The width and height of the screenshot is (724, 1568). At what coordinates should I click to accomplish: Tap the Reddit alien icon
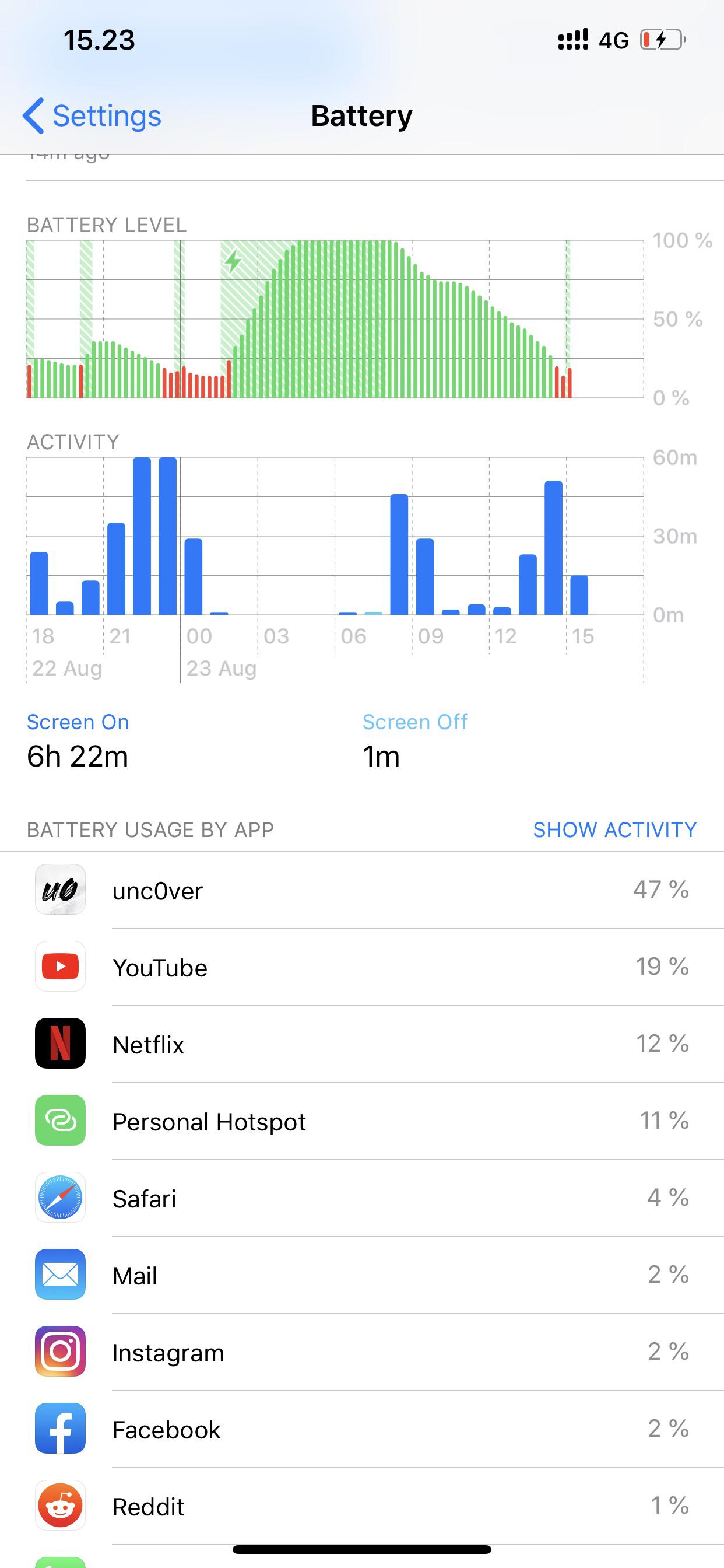59,1507
